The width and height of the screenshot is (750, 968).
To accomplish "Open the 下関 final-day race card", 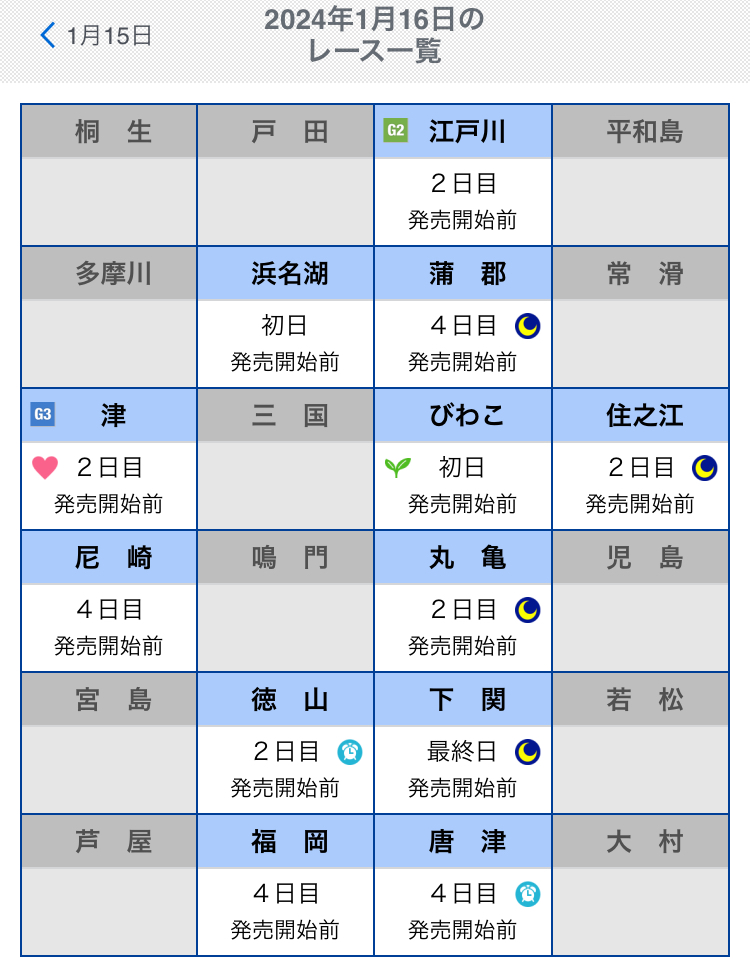I will tap(463, 743).
